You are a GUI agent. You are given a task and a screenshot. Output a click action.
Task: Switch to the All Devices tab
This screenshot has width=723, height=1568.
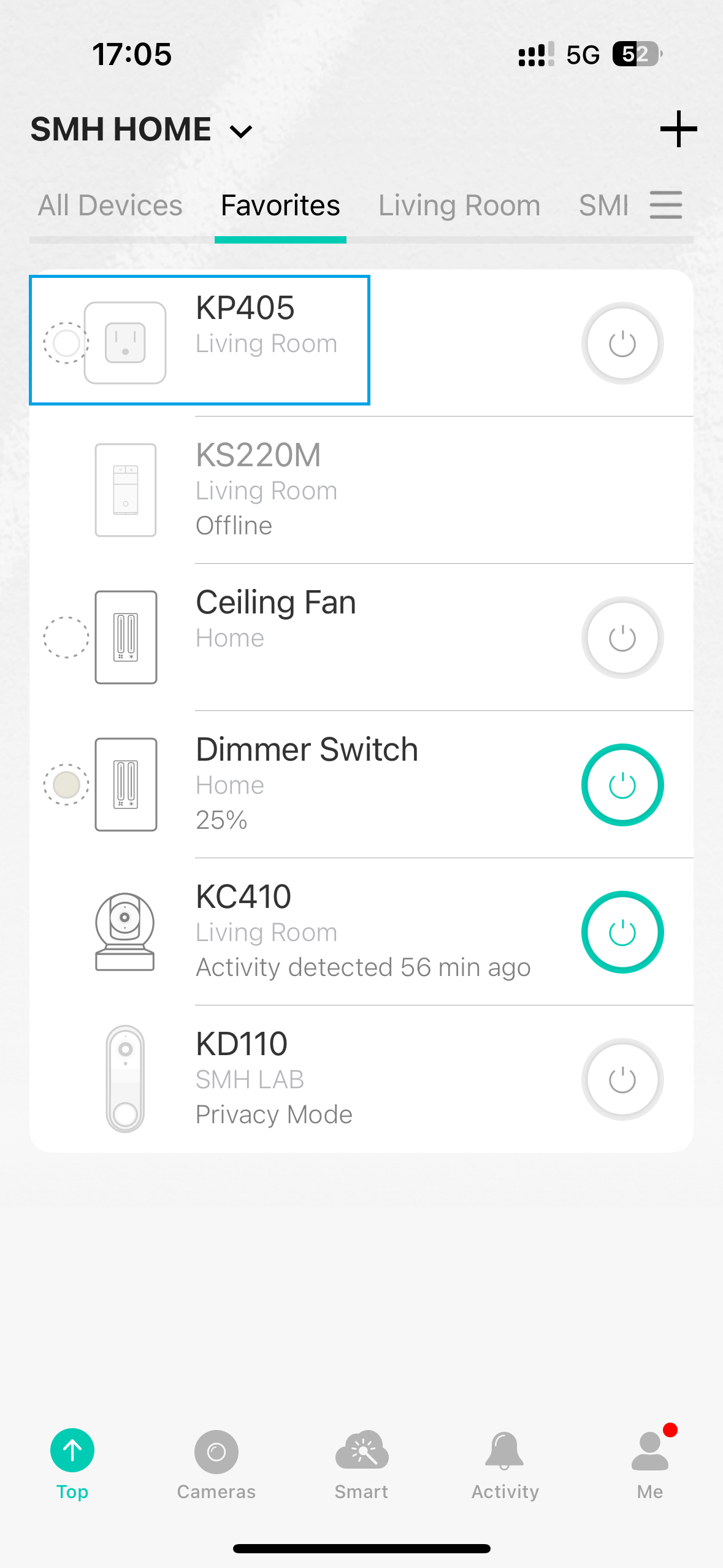click(x=110, y=206)
